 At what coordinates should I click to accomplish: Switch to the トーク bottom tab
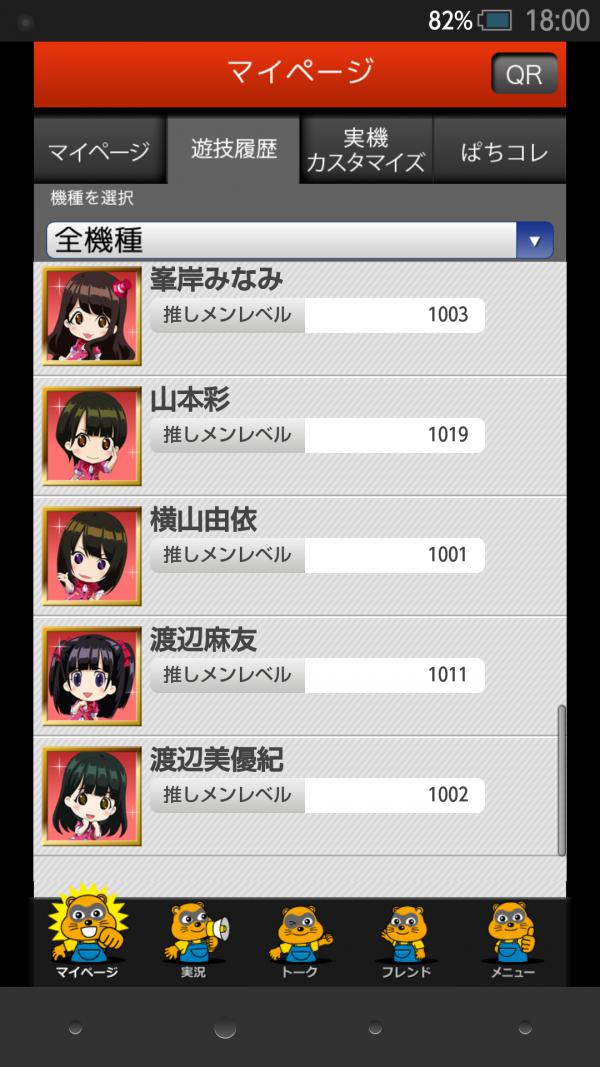click(x=299, y=940)
